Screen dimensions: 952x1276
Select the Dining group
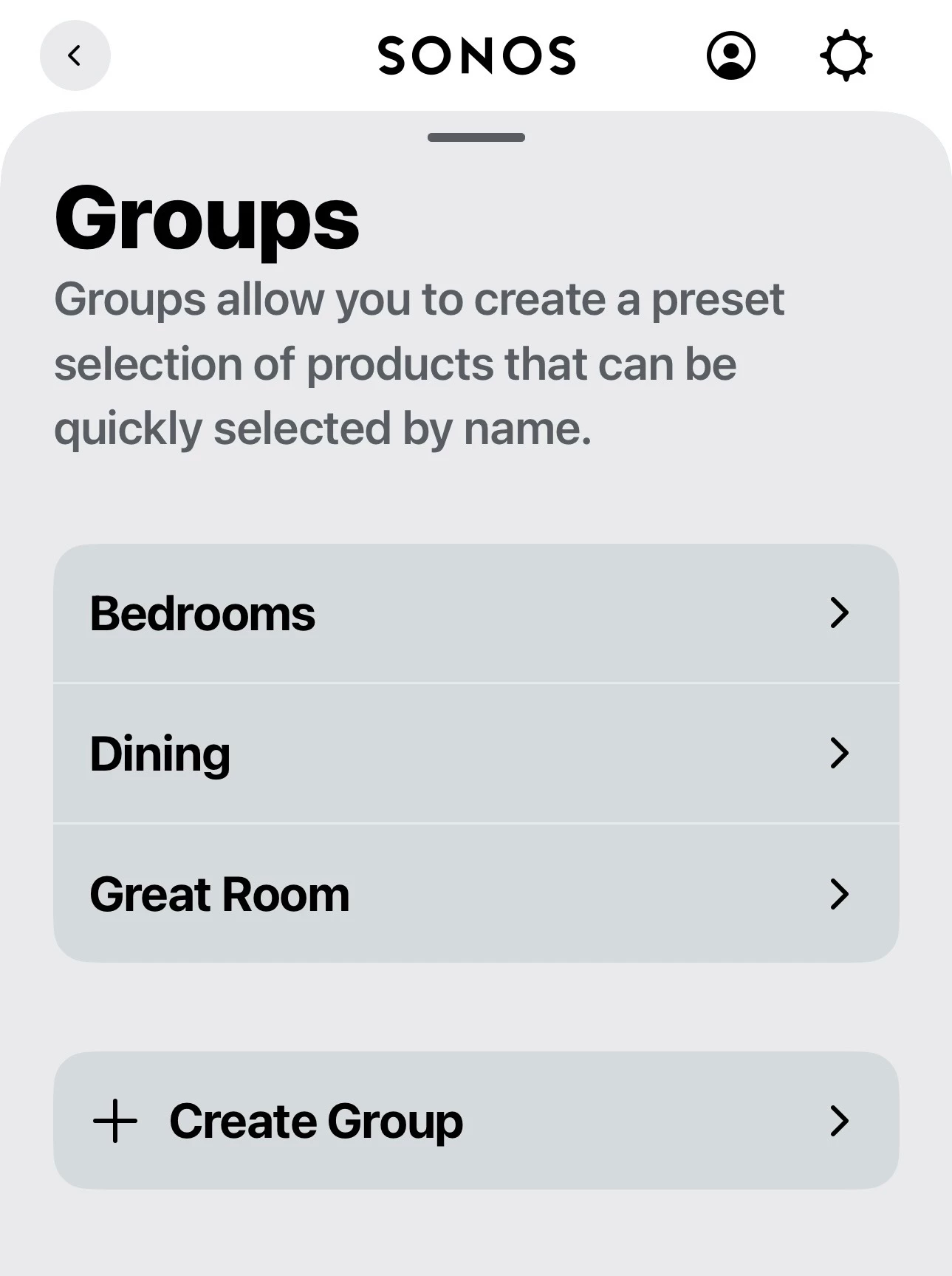(476, 754)
